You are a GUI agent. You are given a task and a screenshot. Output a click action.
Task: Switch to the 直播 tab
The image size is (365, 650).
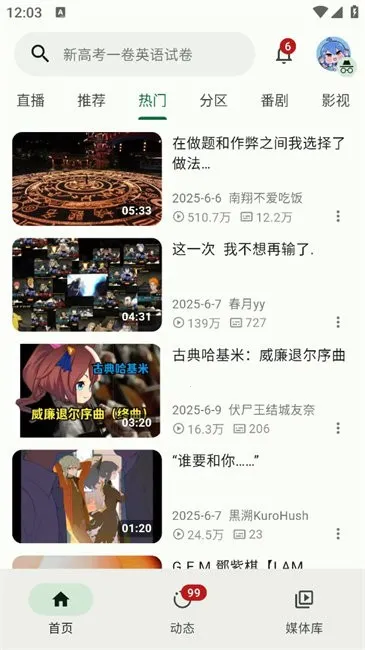tap(31, 101)
